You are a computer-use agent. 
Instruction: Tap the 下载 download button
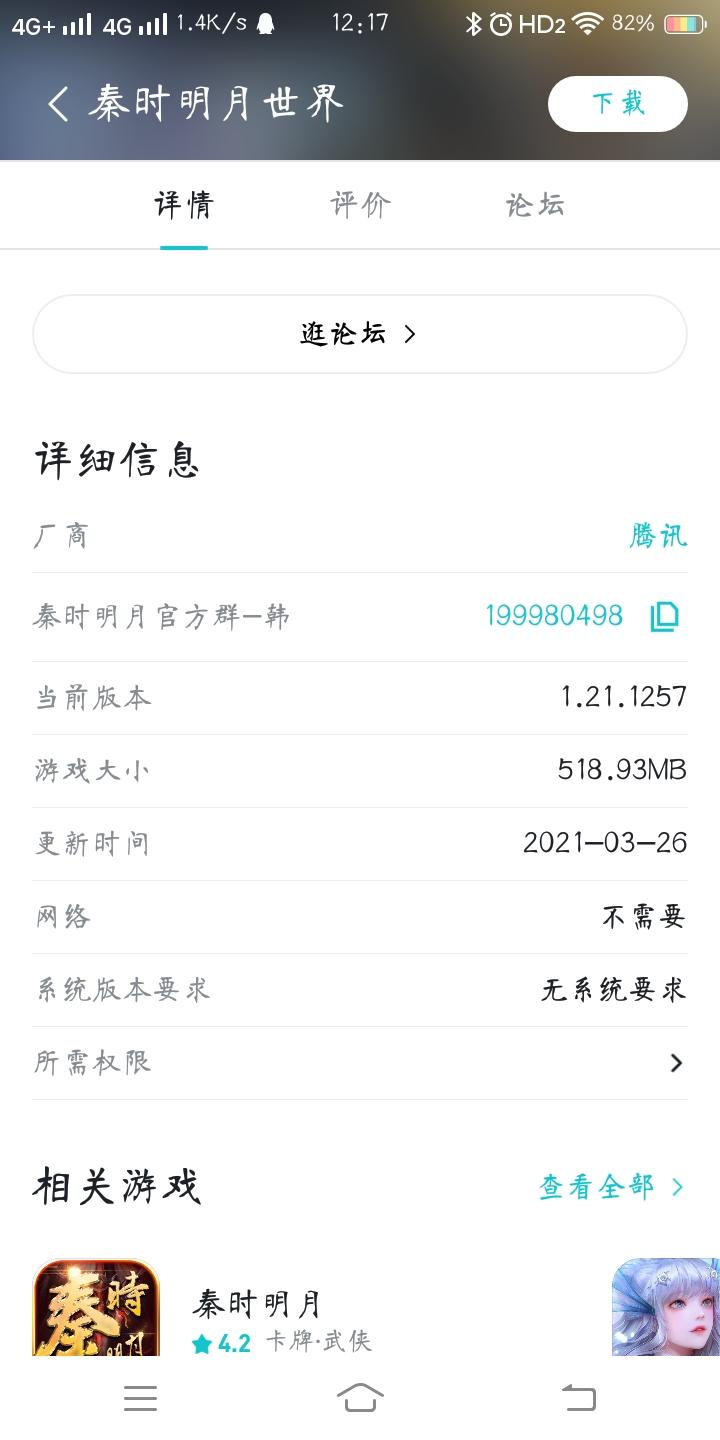(x=617, y=104)
